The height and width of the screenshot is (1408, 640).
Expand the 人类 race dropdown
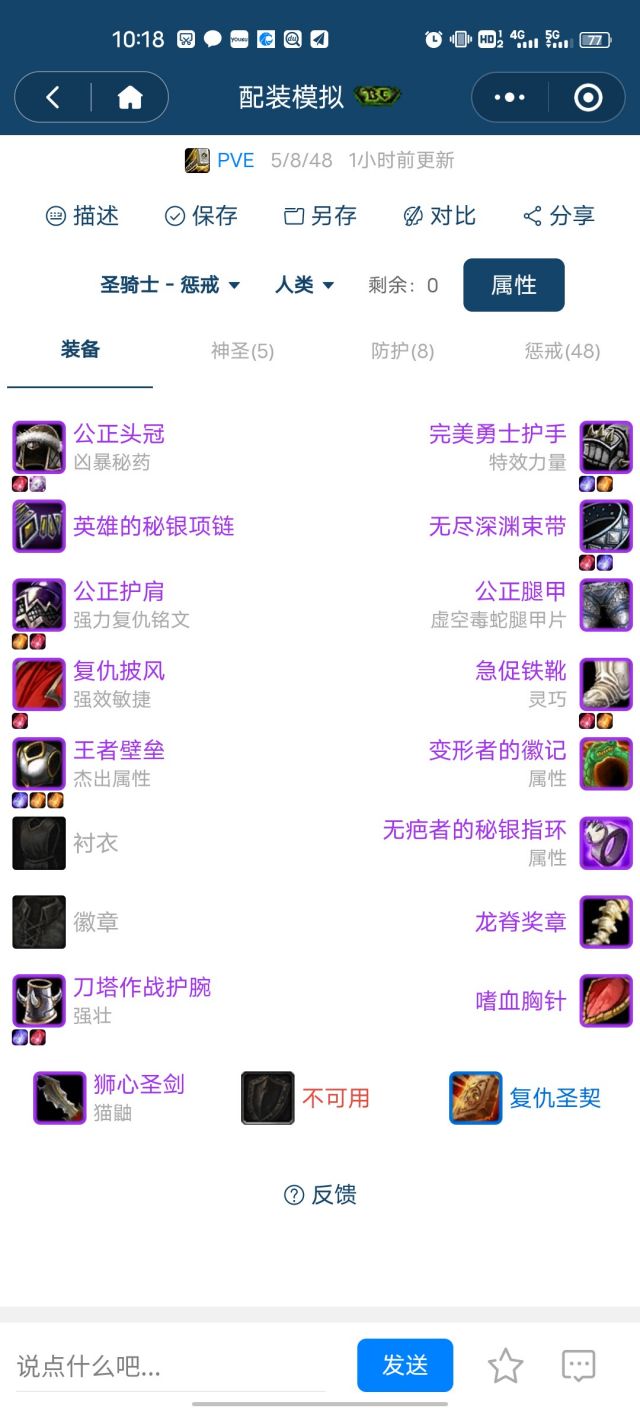304,285
